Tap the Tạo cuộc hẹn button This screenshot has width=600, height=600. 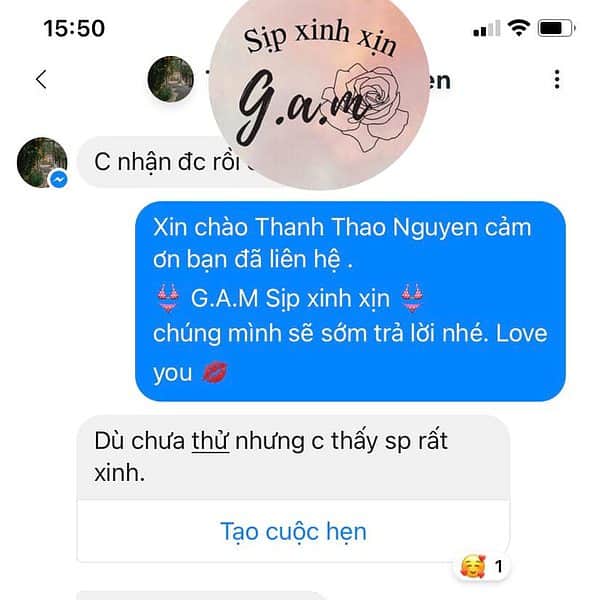[293, 531]
